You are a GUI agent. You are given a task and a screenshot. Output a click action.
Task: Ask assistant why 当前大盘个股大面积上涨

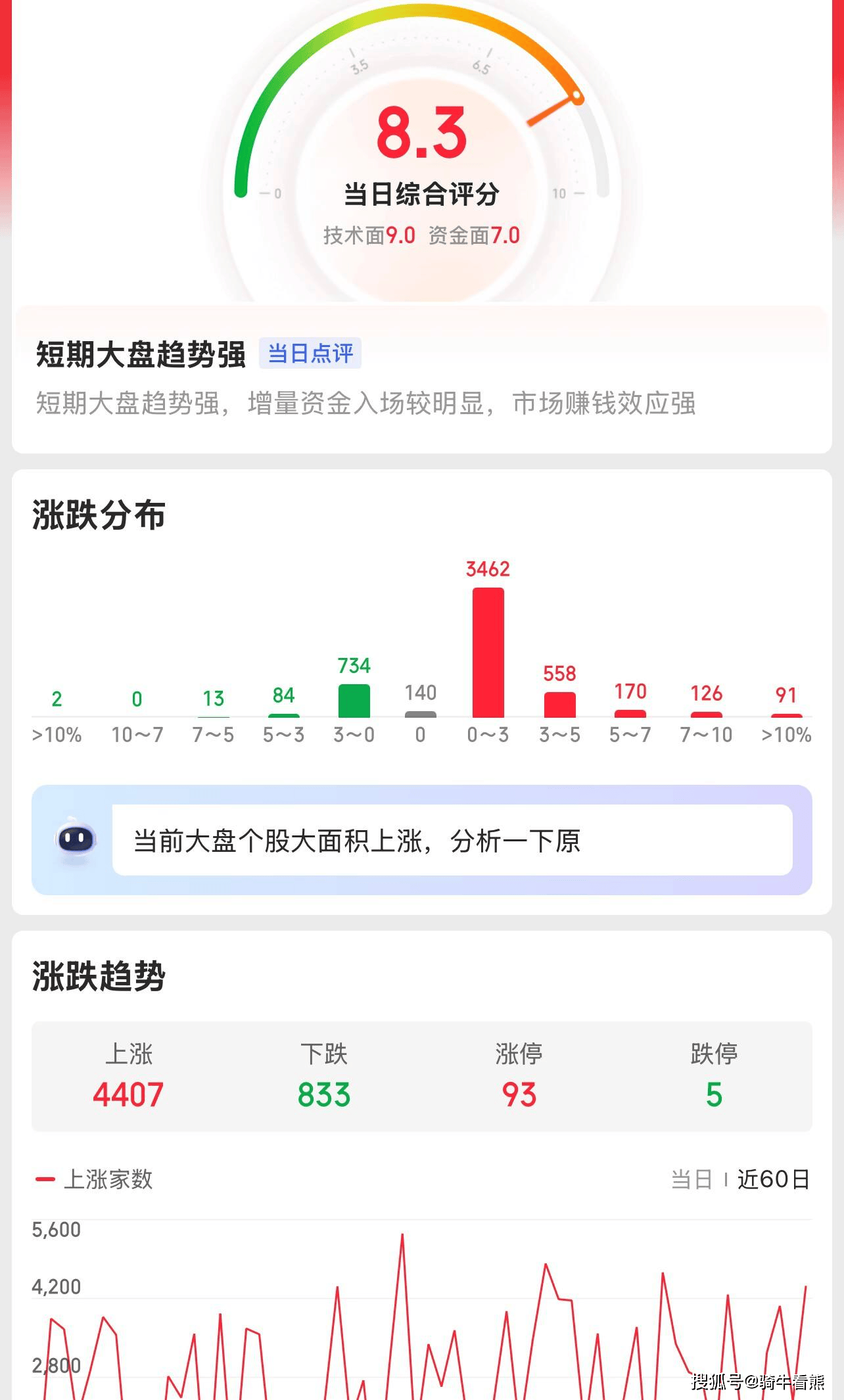(452, 841)
